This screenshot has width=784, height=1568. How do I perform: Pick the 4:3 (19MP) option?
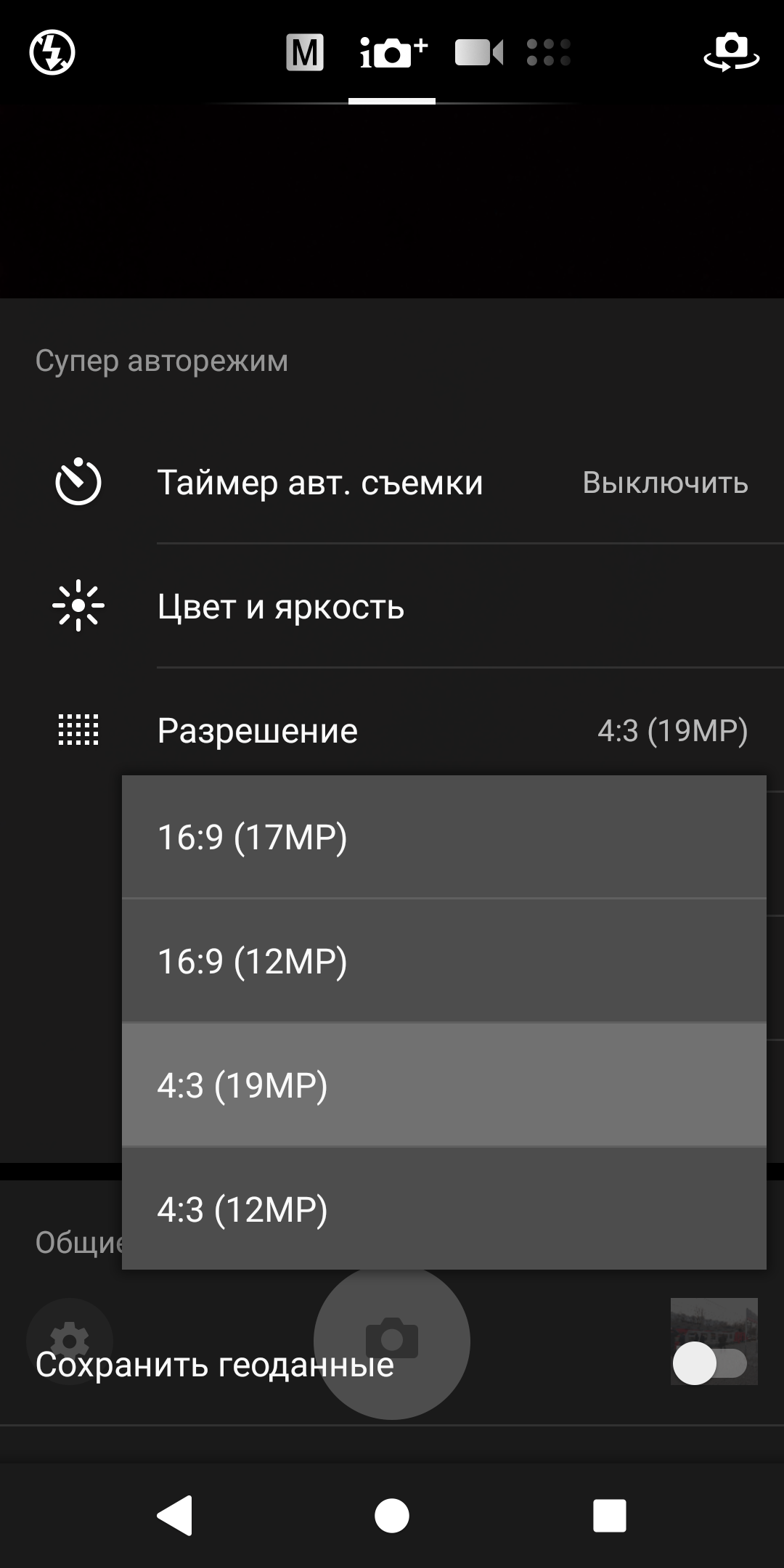[x=443, y=1085]
